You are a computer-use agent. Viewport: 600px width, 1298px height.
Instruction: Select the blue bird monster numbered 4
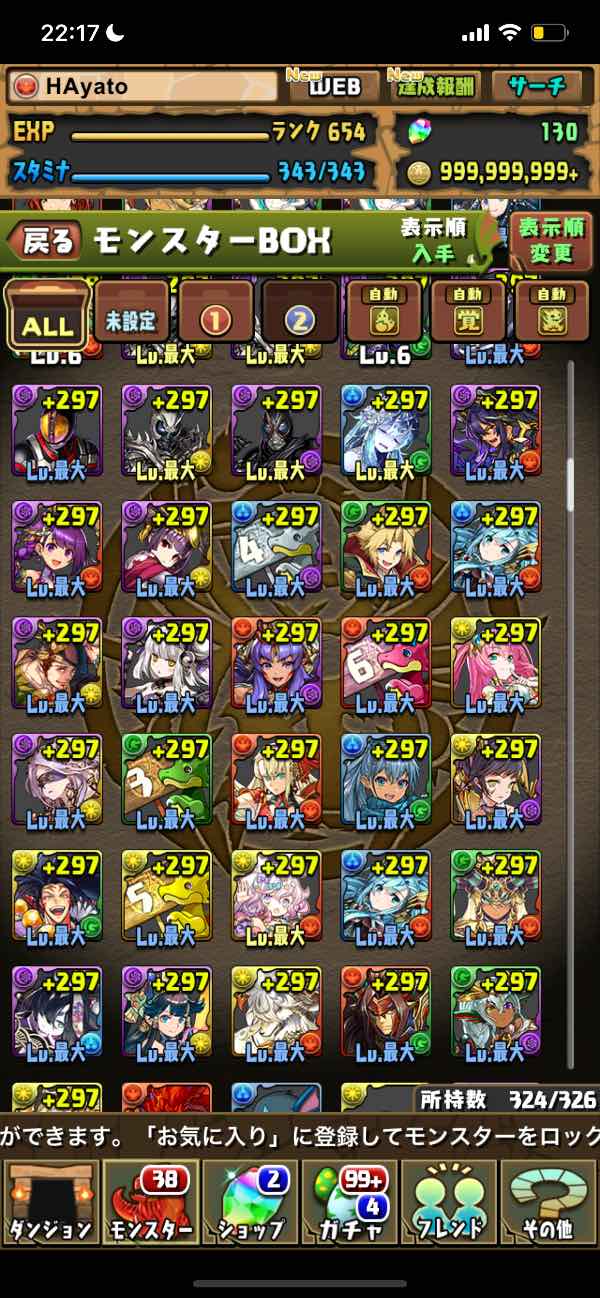[276, 547]
